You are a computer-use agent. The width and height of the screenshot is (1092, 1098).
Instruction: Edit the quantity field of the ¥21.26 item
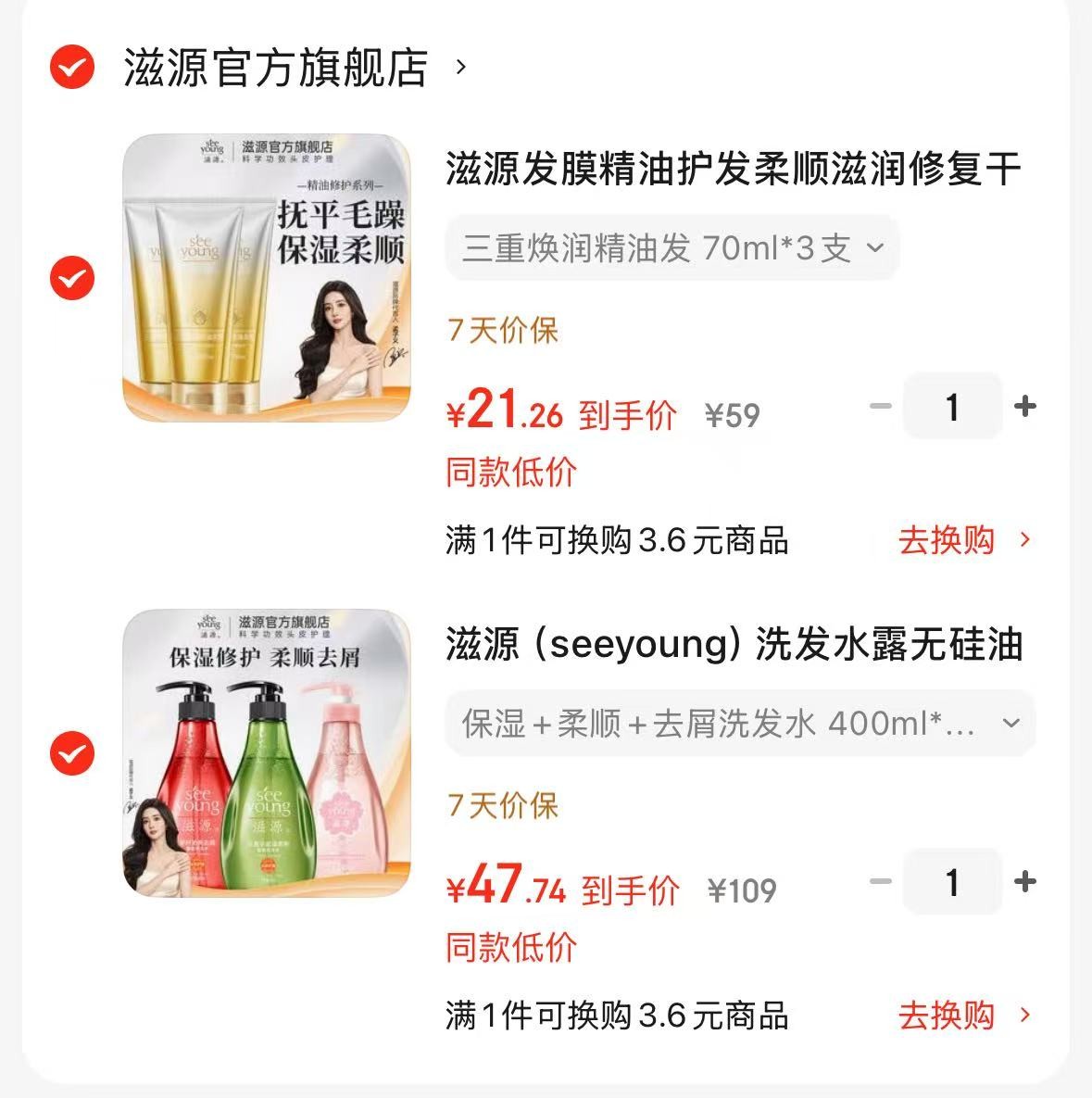tap(952, 406)
